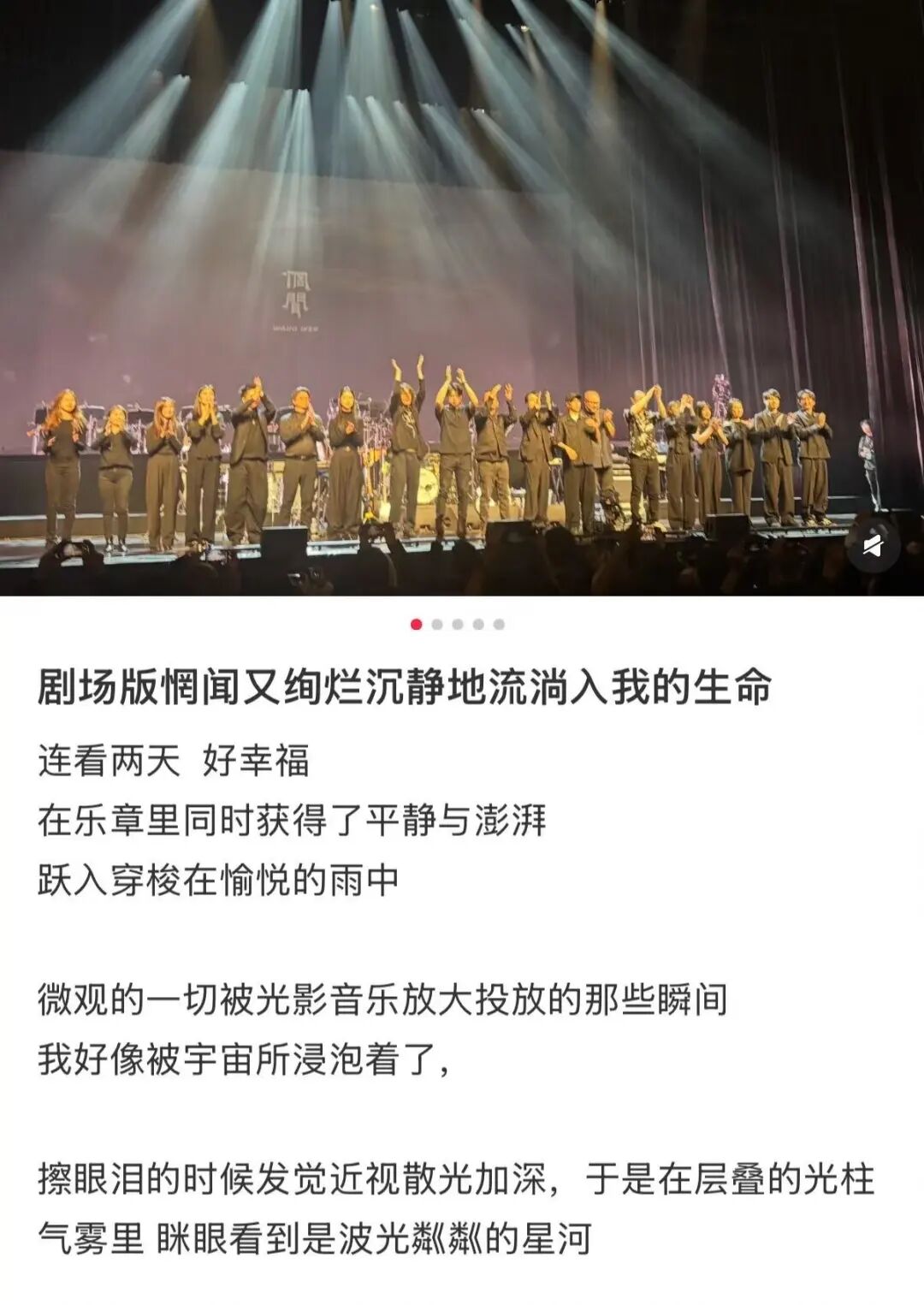924x1305 pixels.
Task: Open the concert photo in full view
Action: (462, 295)
